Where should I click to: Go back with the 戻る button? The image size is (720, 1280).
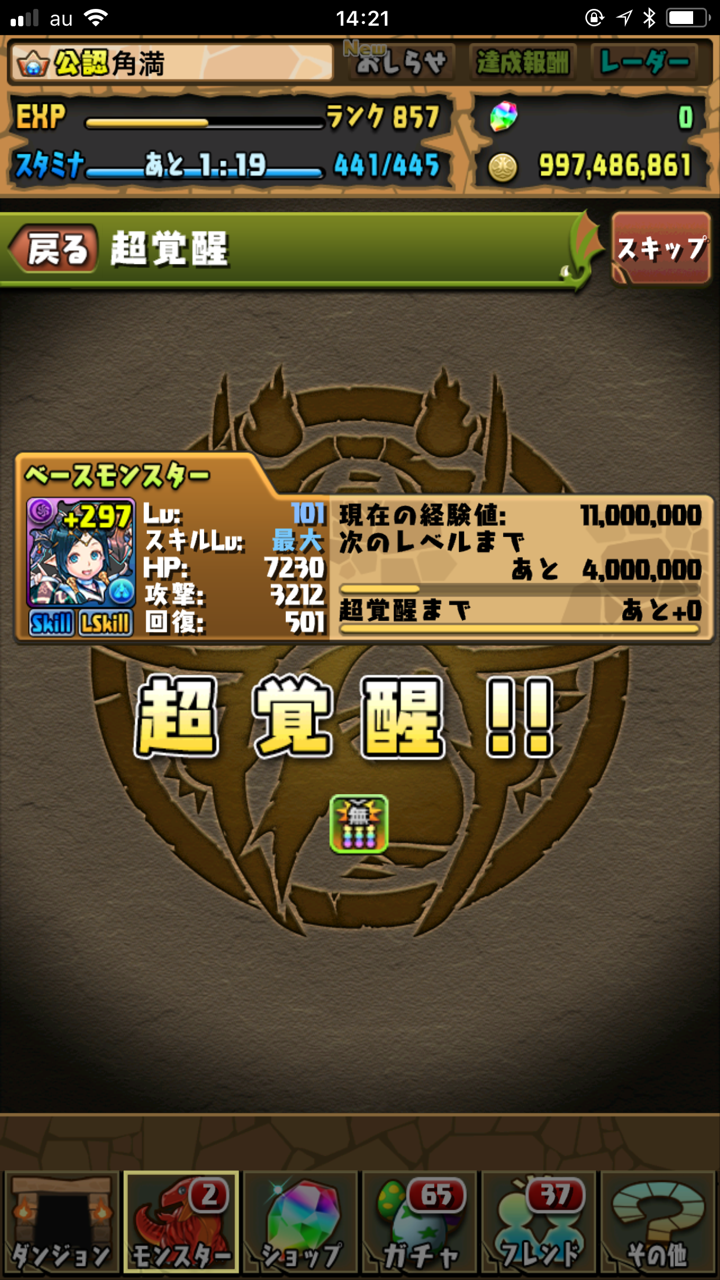point(55,250)
